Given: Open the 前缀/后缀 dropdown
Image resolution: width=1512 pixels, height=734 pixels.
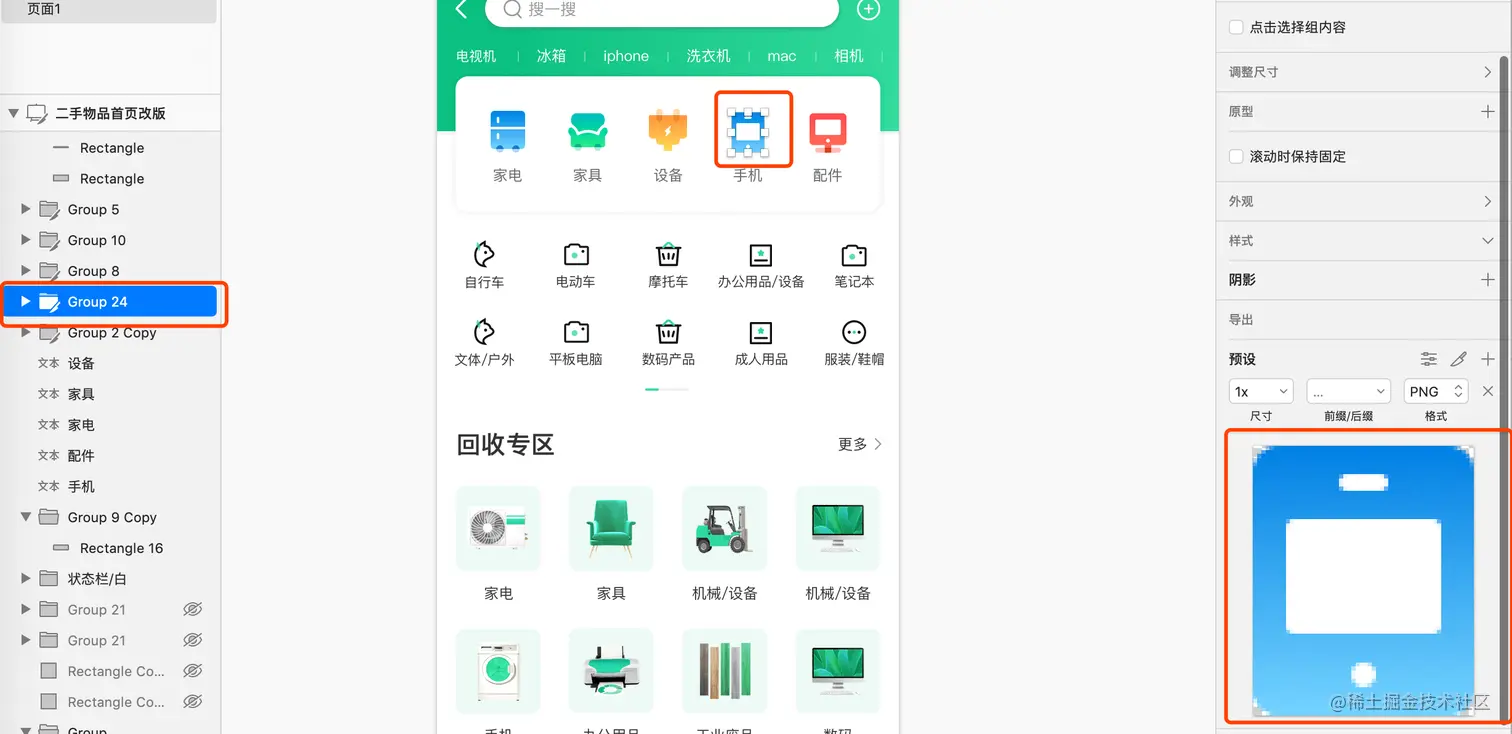Looking at the screenshot, I should pos(1348,392).
